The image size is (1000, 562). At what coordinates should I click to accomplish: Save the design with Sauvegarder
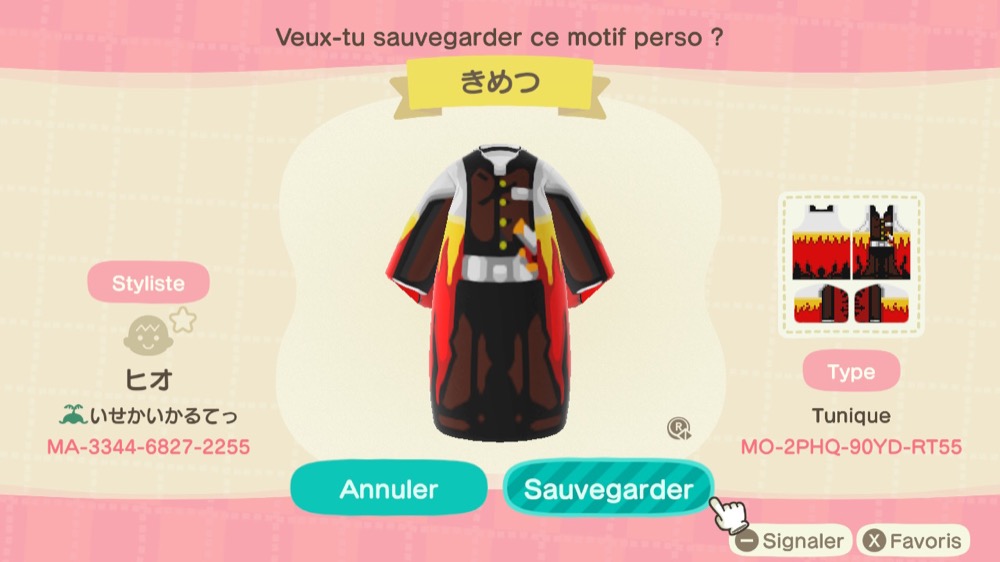point(608,489)
